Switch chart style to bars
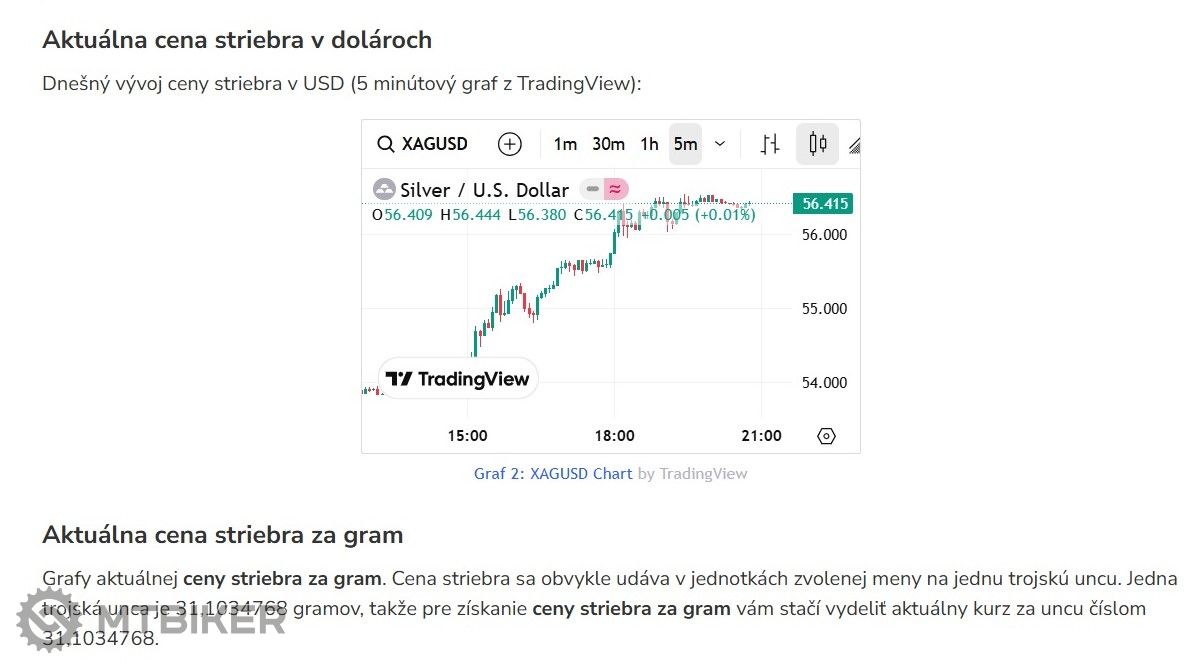The width and height of the screenshot is (1186, 666). pyautogui.click(x=769, y=144)
